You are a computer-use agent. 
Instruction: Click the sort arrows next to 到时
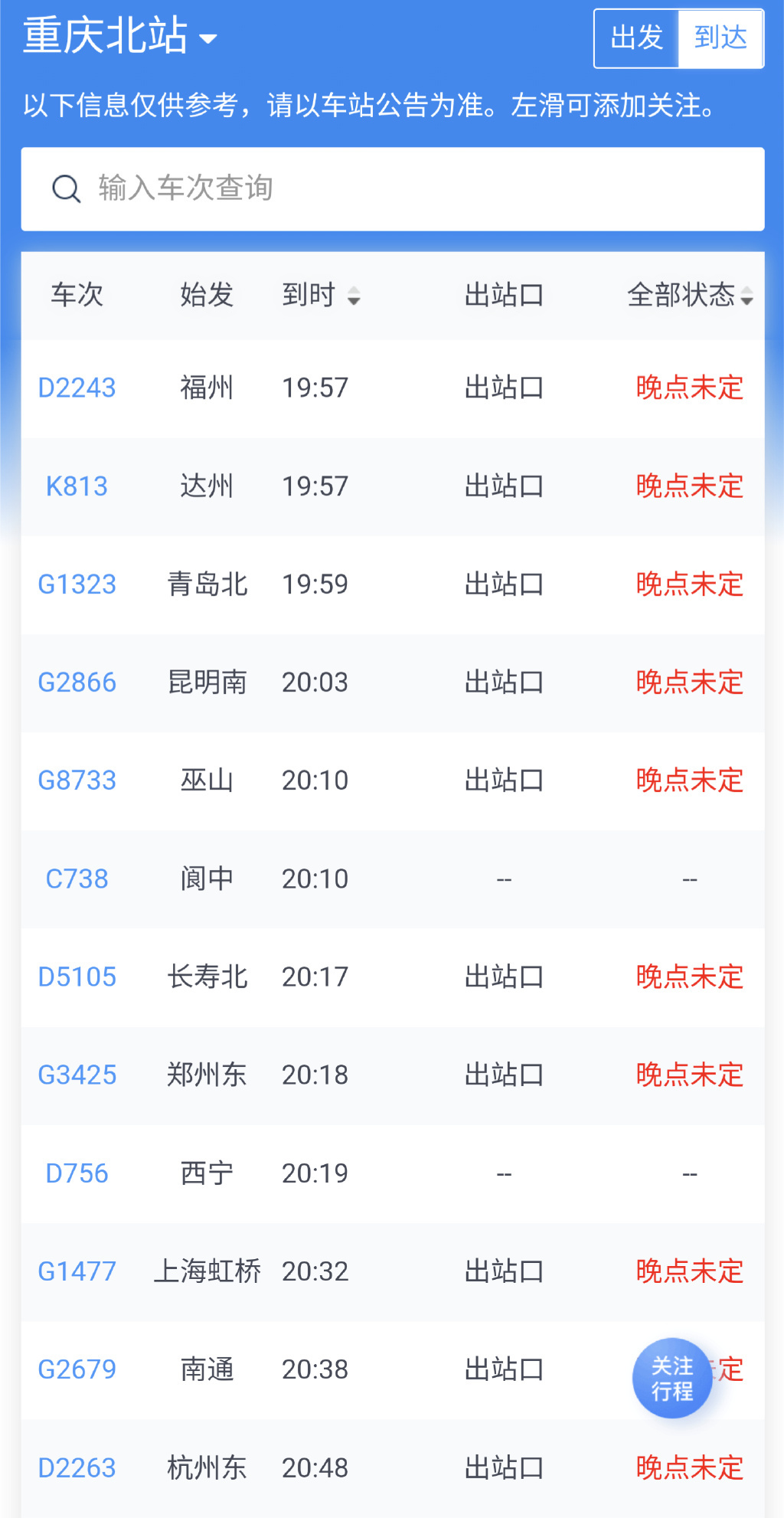coord(354,296)
